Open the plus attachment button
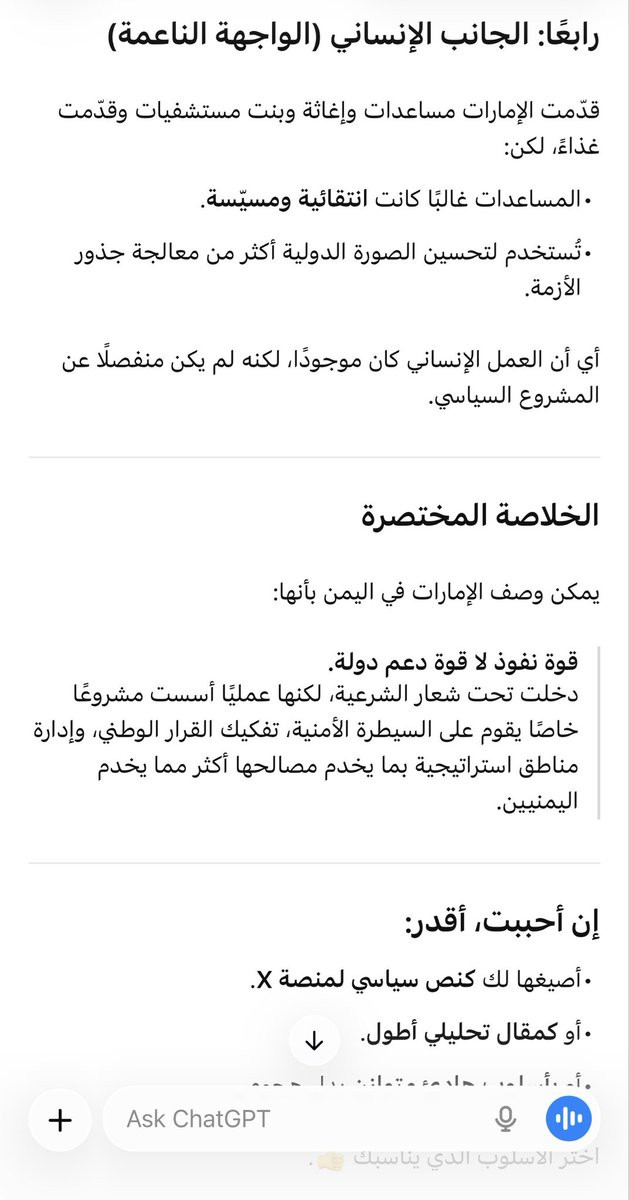 point(61,1119)
